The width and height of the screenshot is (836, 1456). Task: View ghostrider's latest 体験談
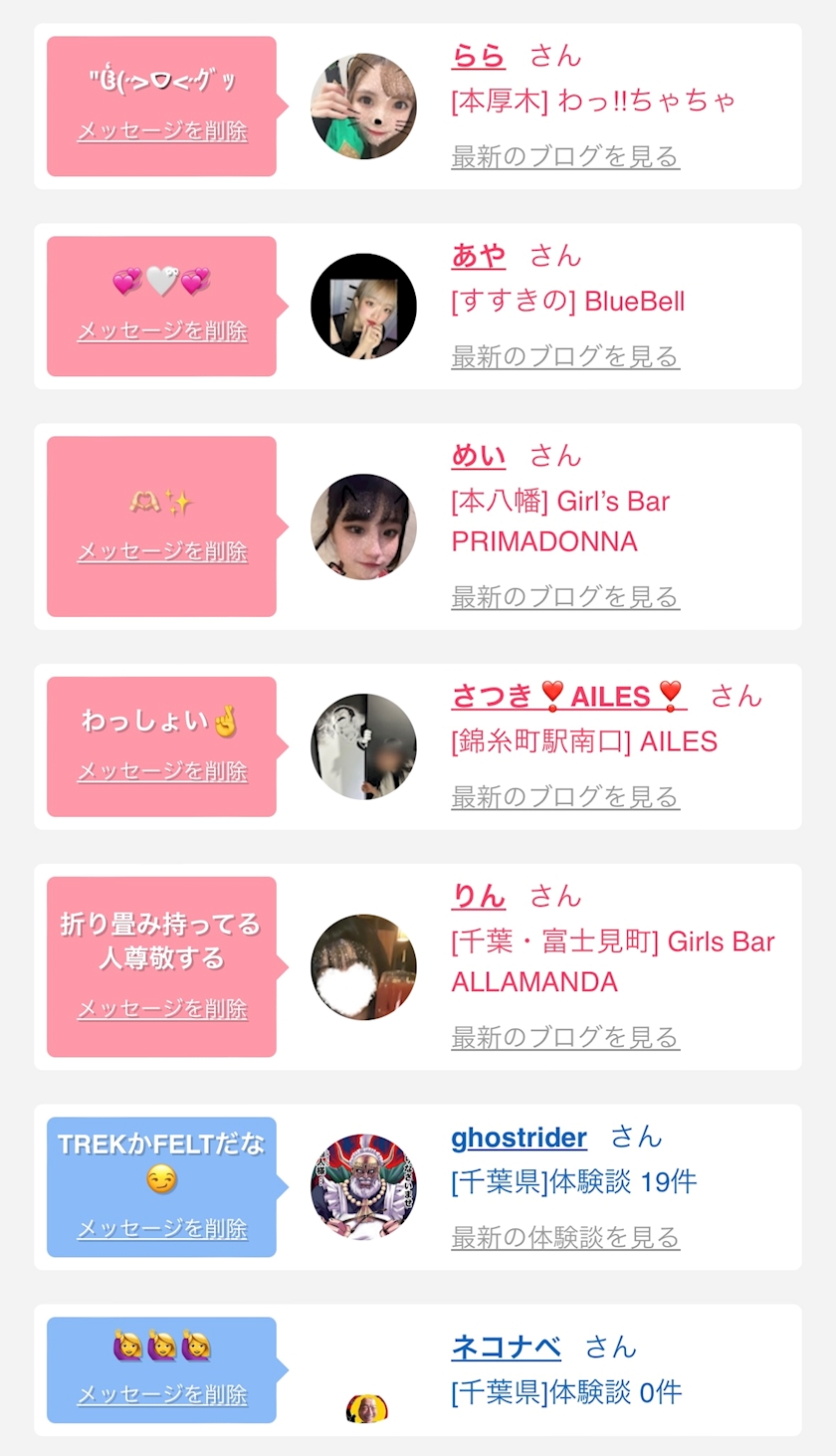[565, 1238]
